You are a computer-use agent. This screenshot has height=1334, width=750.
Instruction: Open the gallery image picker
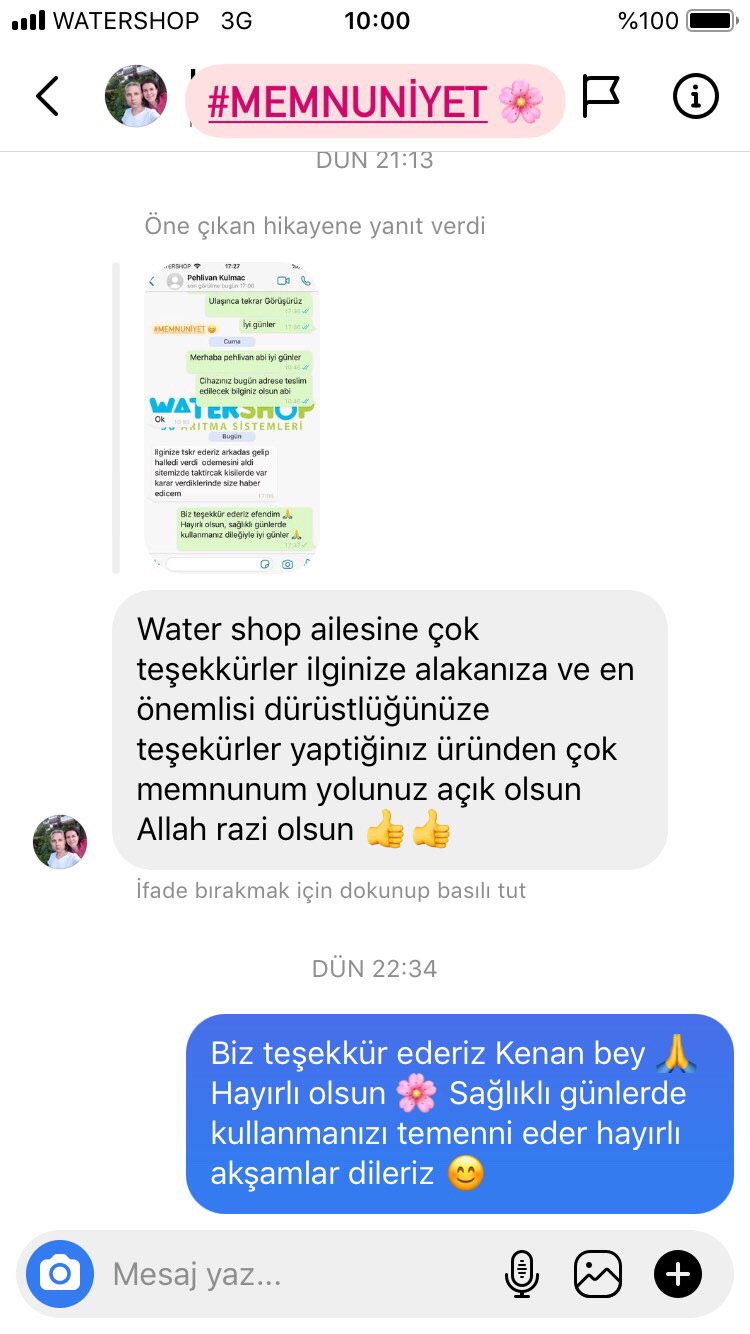pos(598,1274)
